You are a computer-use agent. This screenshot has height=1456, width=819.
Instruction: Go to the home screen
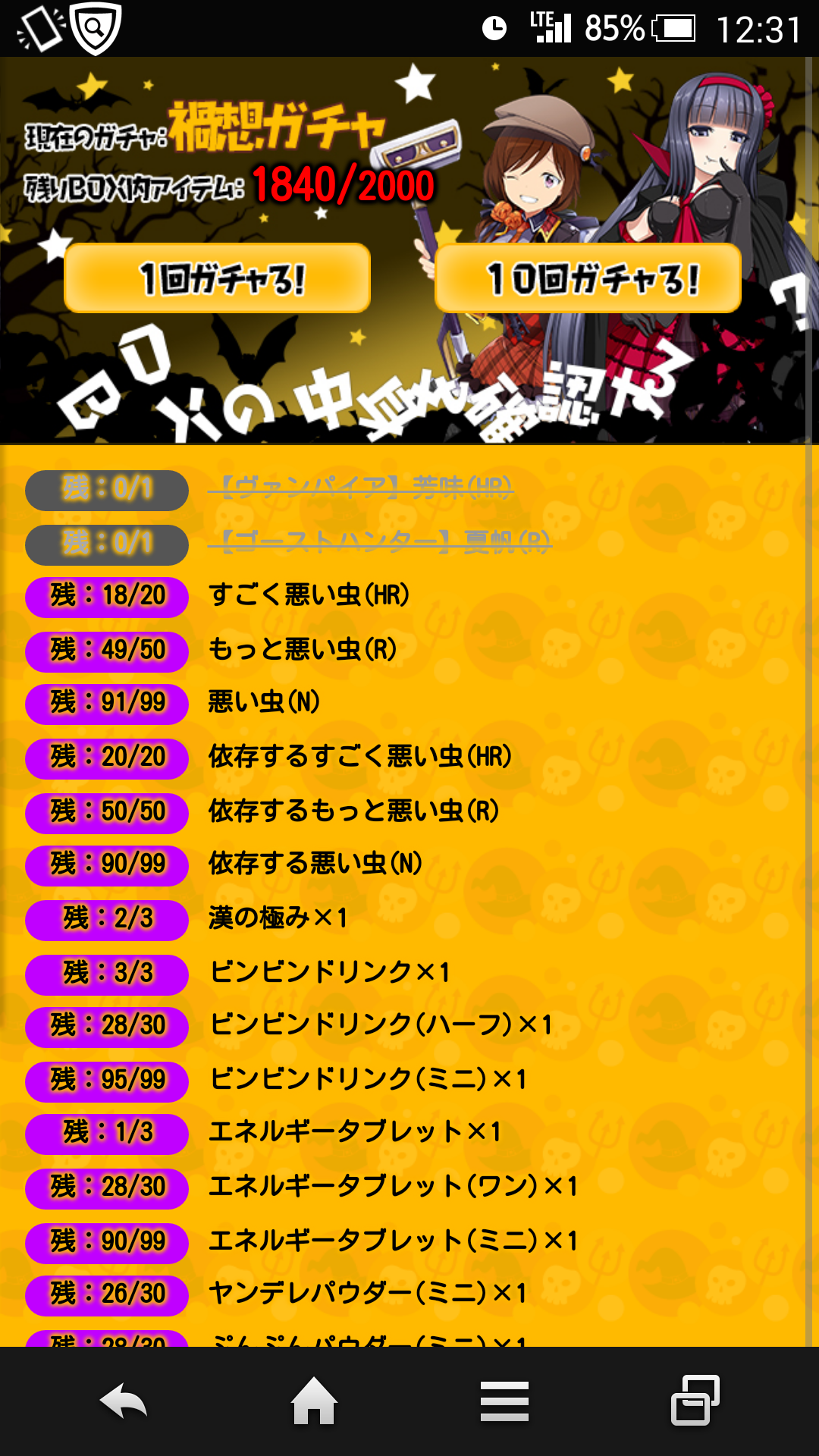[314, 1401]
